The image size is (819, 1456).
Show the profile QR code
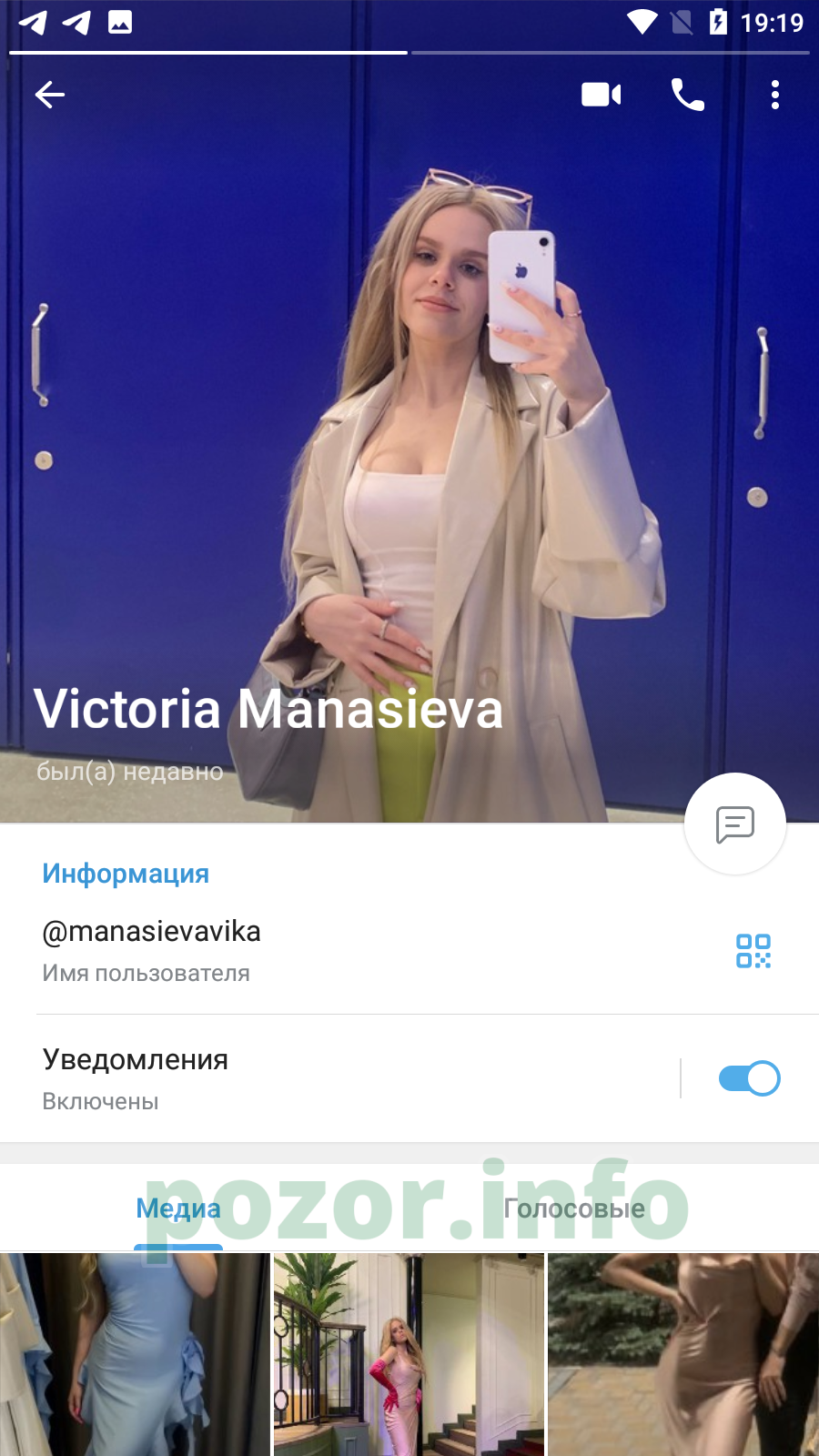[753, 951]
